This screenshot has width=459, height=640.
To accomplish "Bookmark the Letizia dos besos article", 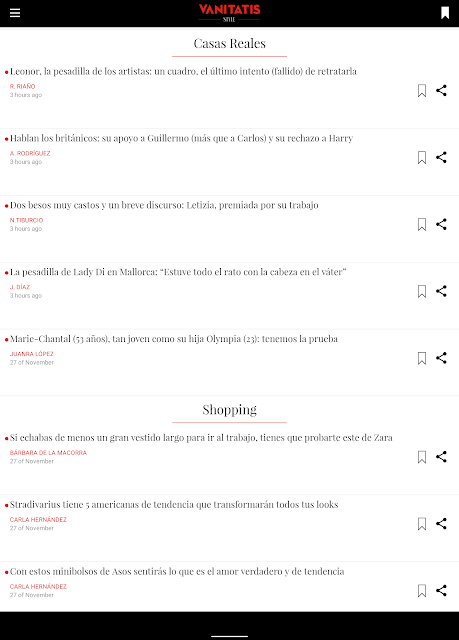I will (422, 224).
